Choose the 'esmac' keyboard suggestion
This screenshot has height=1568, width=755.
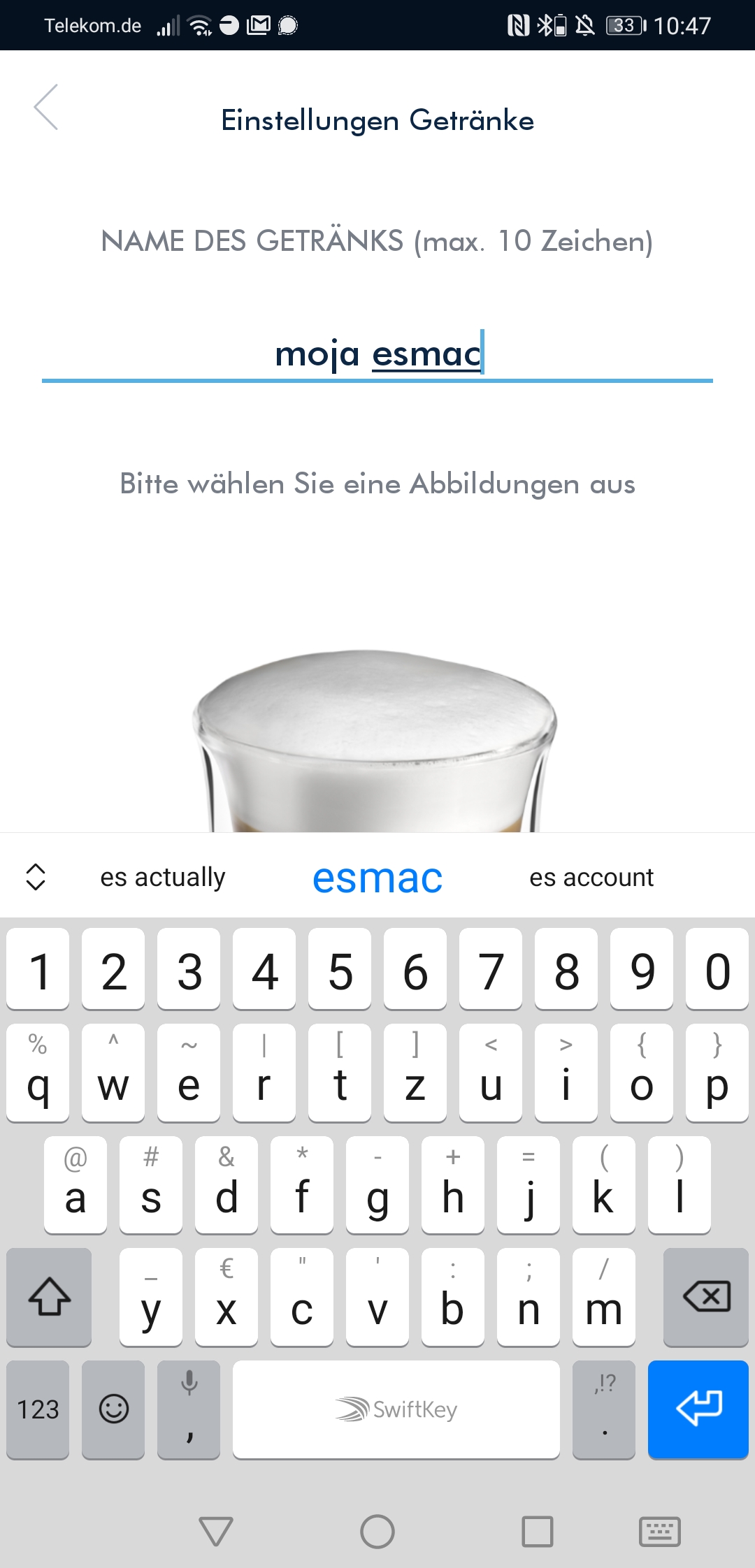(x=377, y=878)
